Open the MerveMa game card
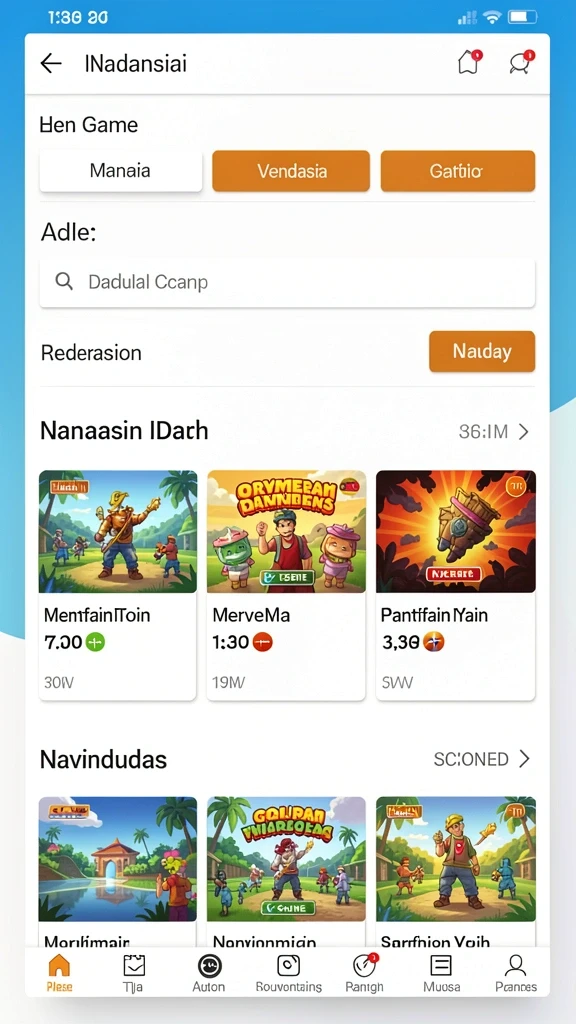This screenshot has width=576, height=1024. pyautogui.click(x=286, y=585)
